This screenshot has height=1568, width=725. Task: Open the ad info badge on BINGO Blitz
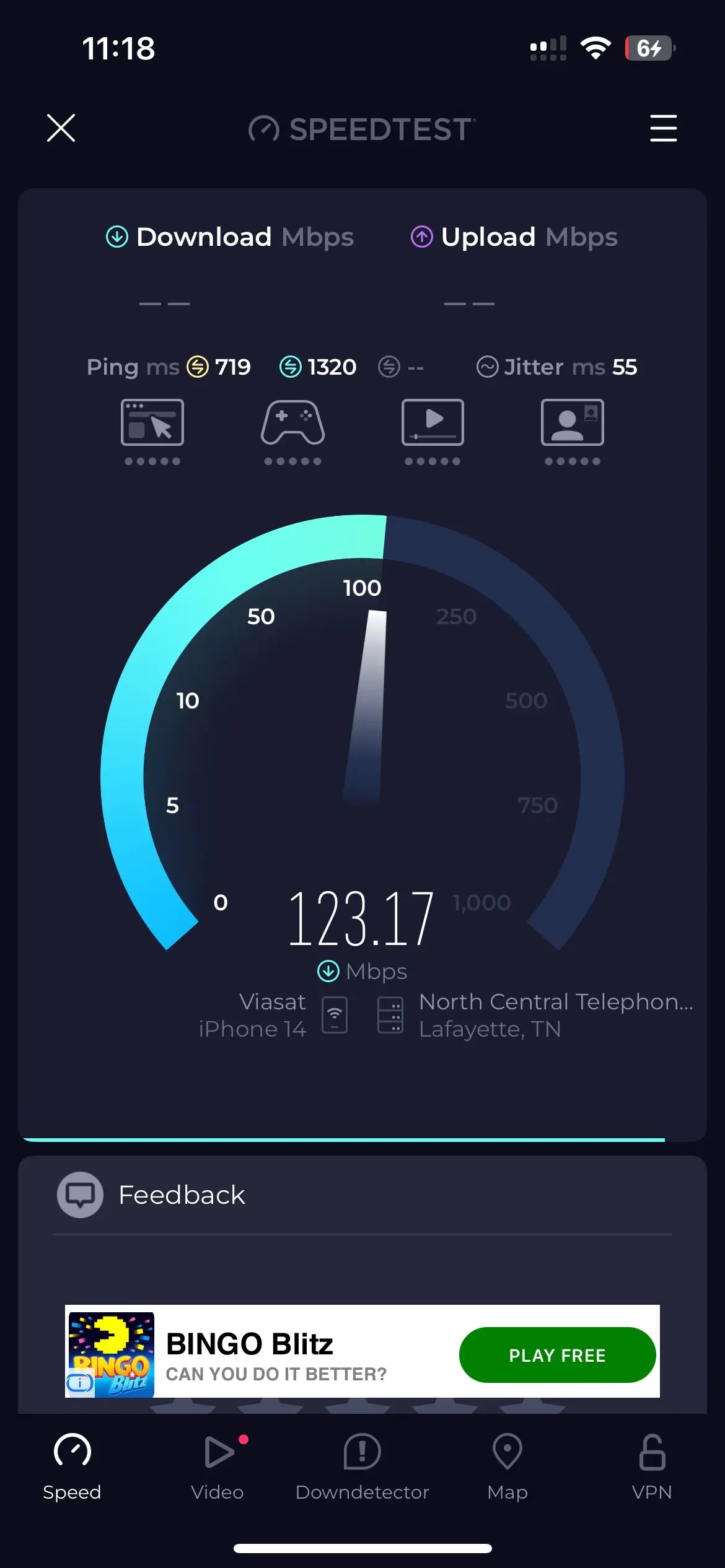point(79,1383)
